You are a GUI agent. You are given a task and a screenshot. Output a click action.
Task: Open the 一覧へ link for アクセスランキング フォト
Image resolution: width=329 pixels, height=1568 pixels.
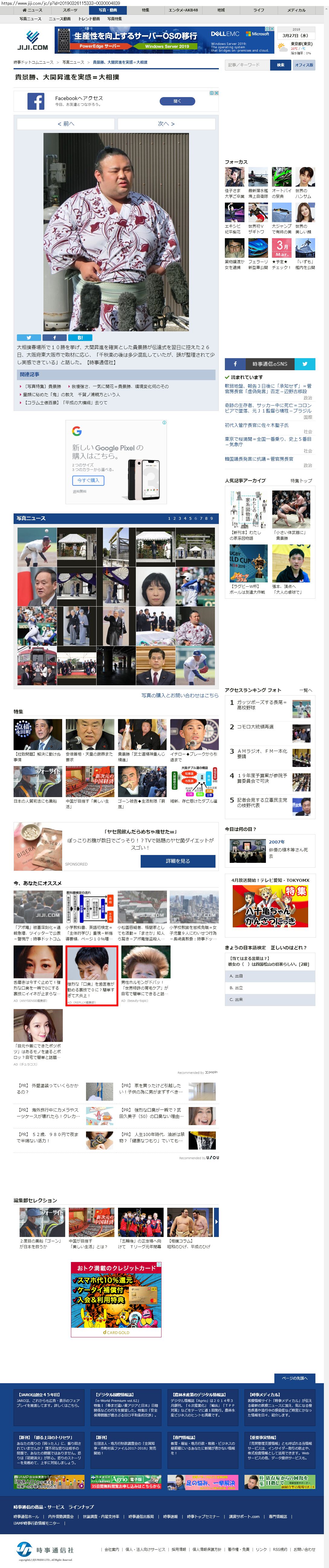pos(306,690)
